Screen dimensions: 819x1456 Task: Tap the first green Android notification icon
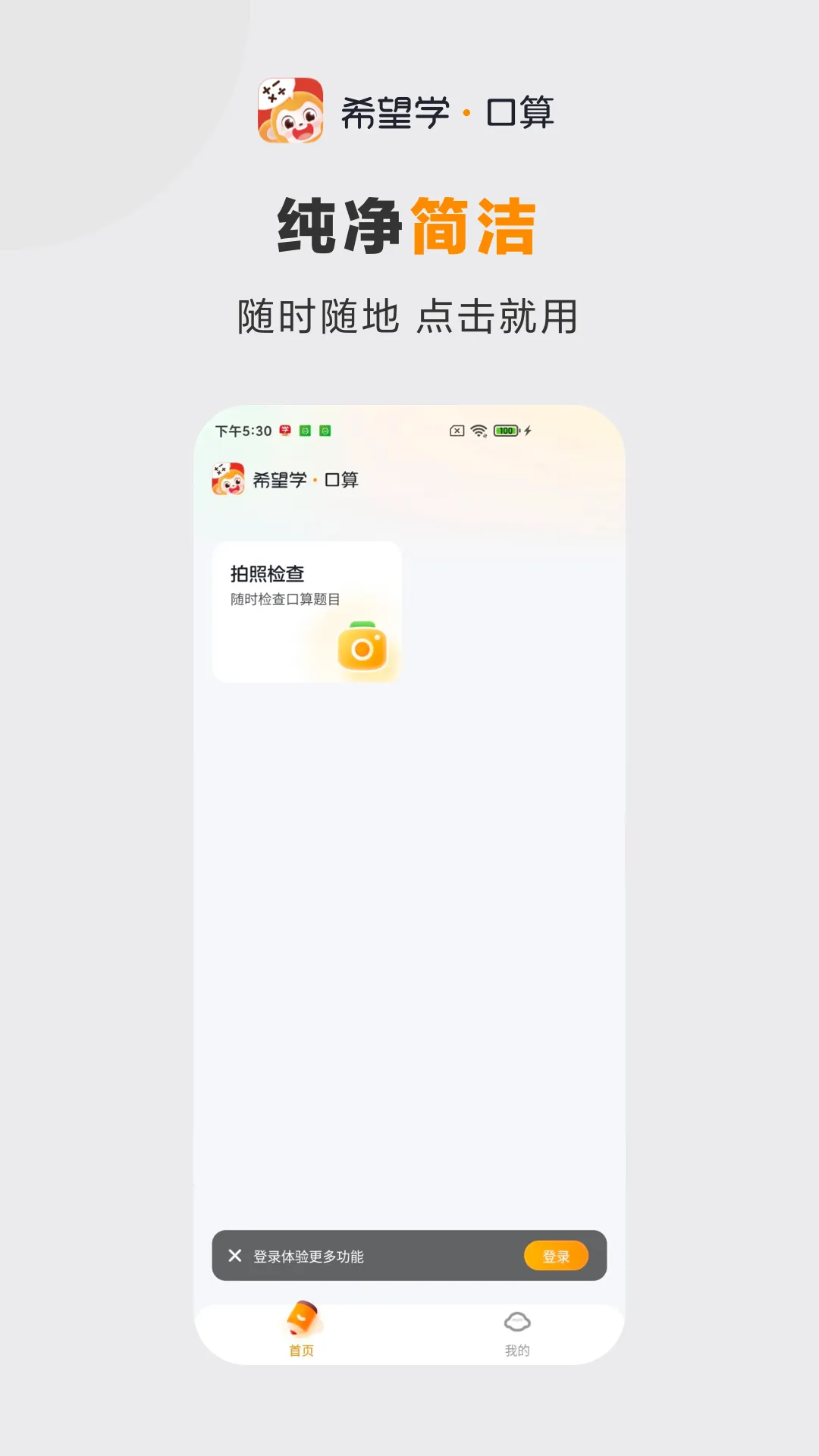click(304, 430)
